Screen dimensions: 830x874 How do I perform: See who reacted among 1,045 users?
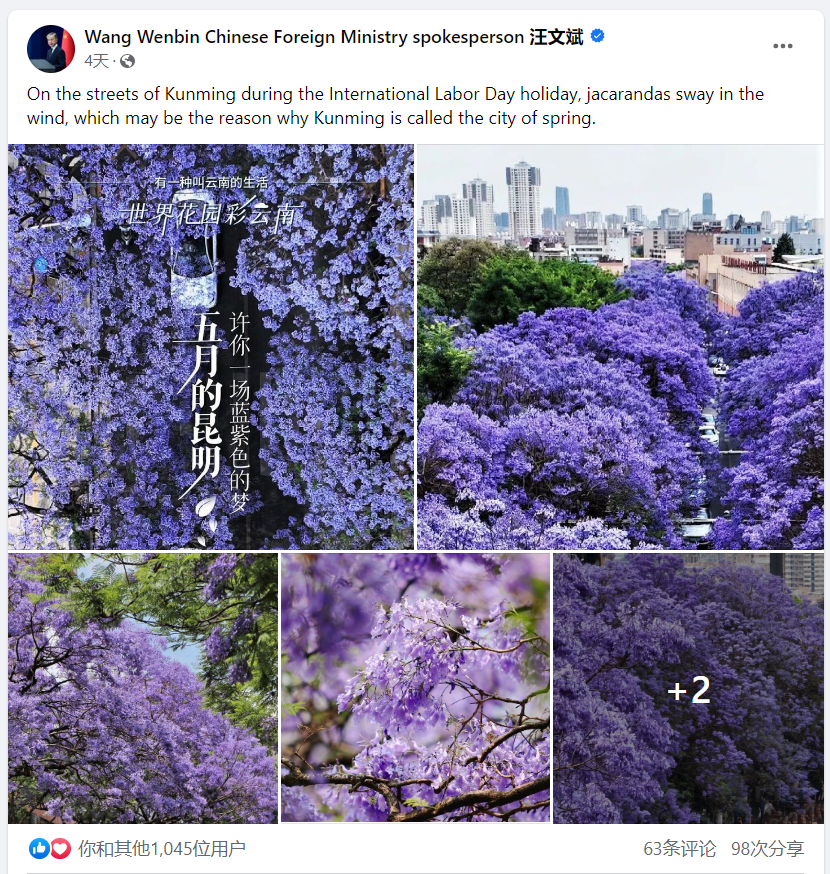161,849
